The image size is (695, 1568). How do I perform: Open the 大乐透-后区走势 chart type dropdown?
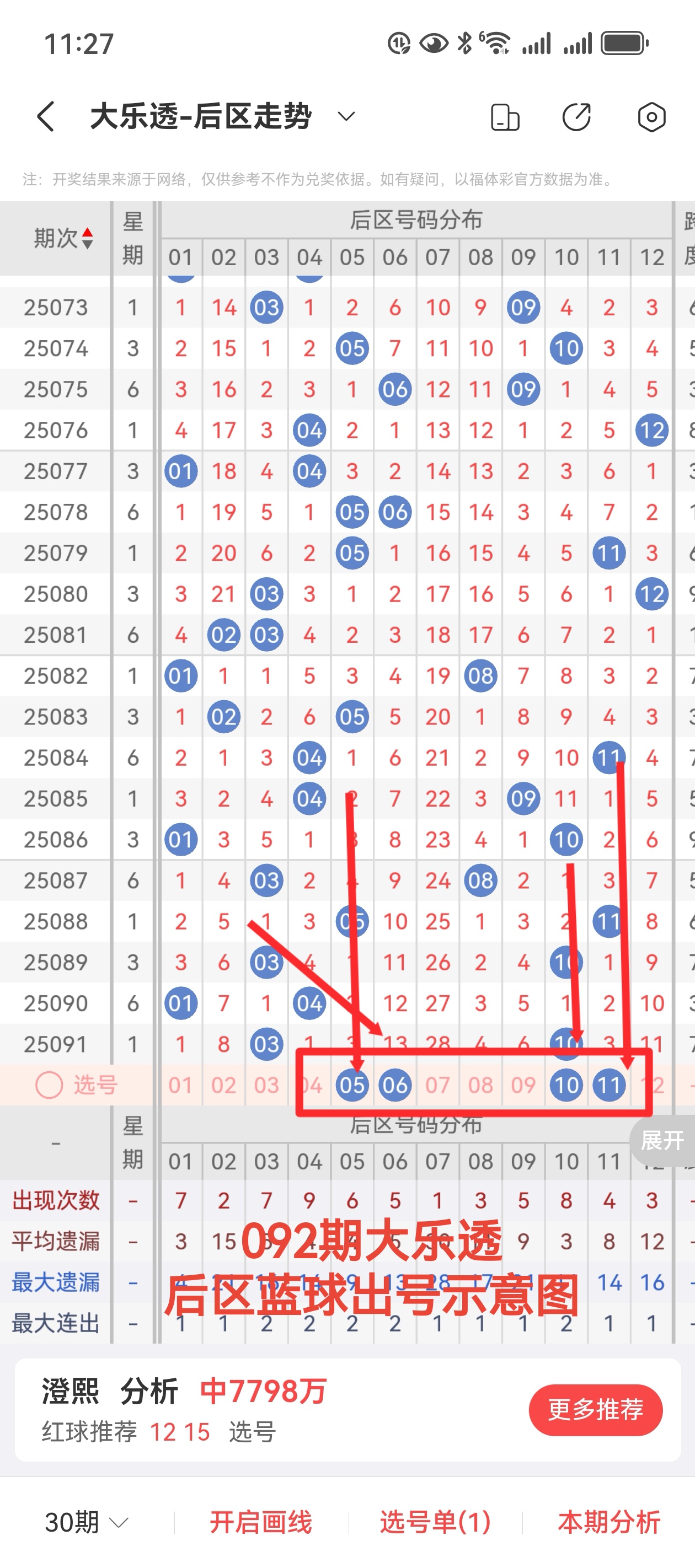point(346,116)
